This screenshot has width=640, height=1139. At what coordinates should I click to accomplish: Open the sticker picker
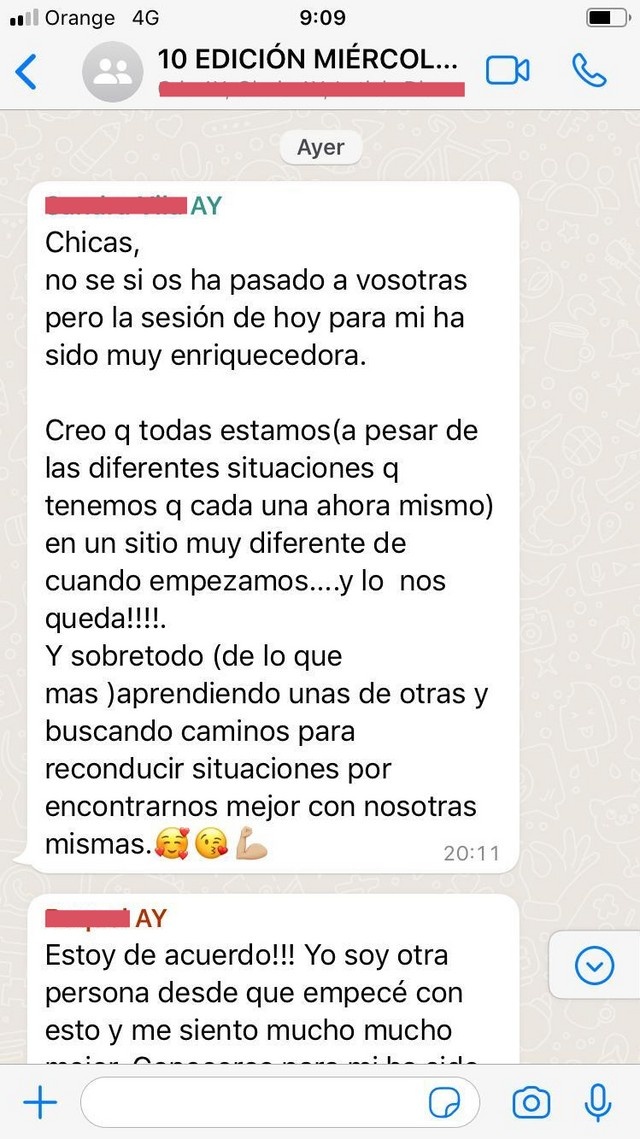pos(445,1103)
